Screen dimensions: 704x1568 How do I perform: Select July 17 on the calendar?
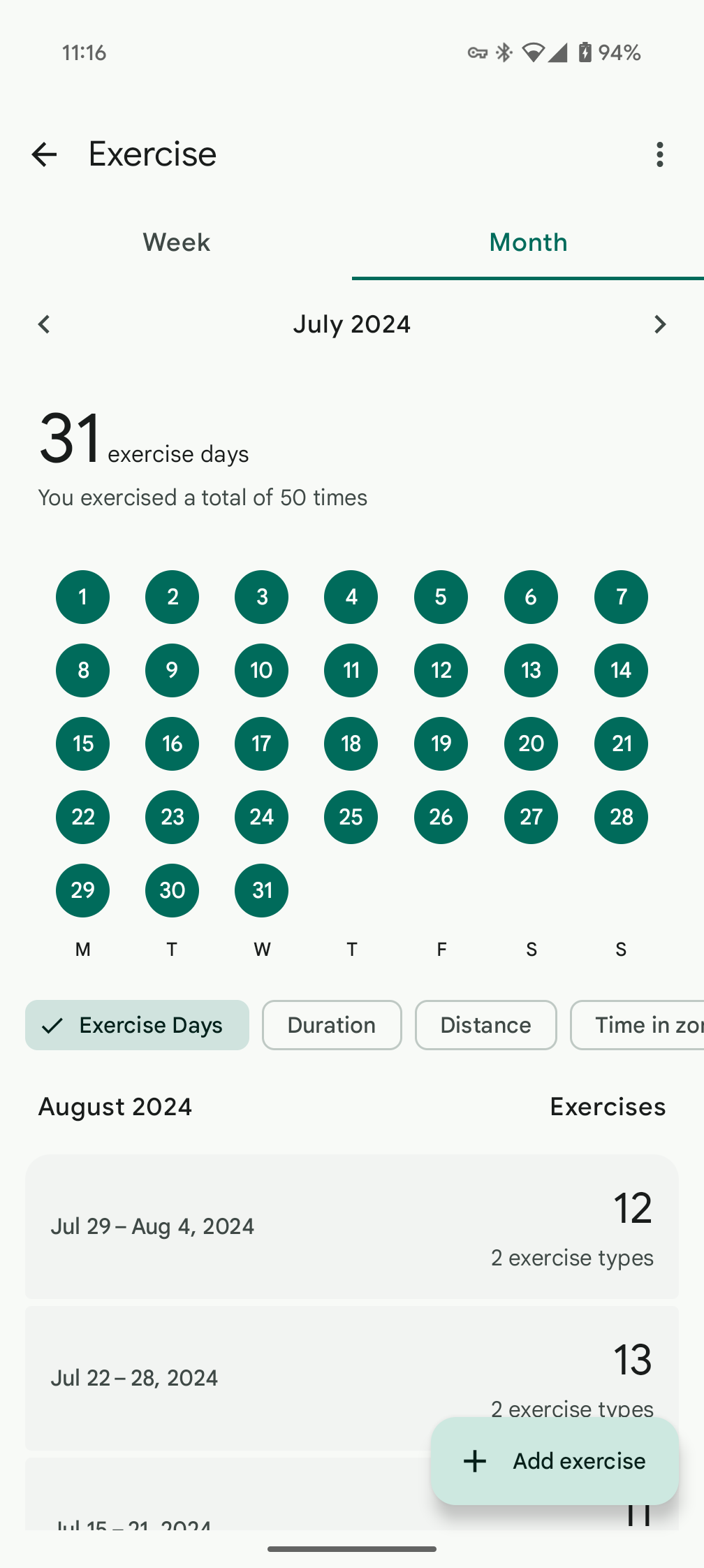click(261, 743)
